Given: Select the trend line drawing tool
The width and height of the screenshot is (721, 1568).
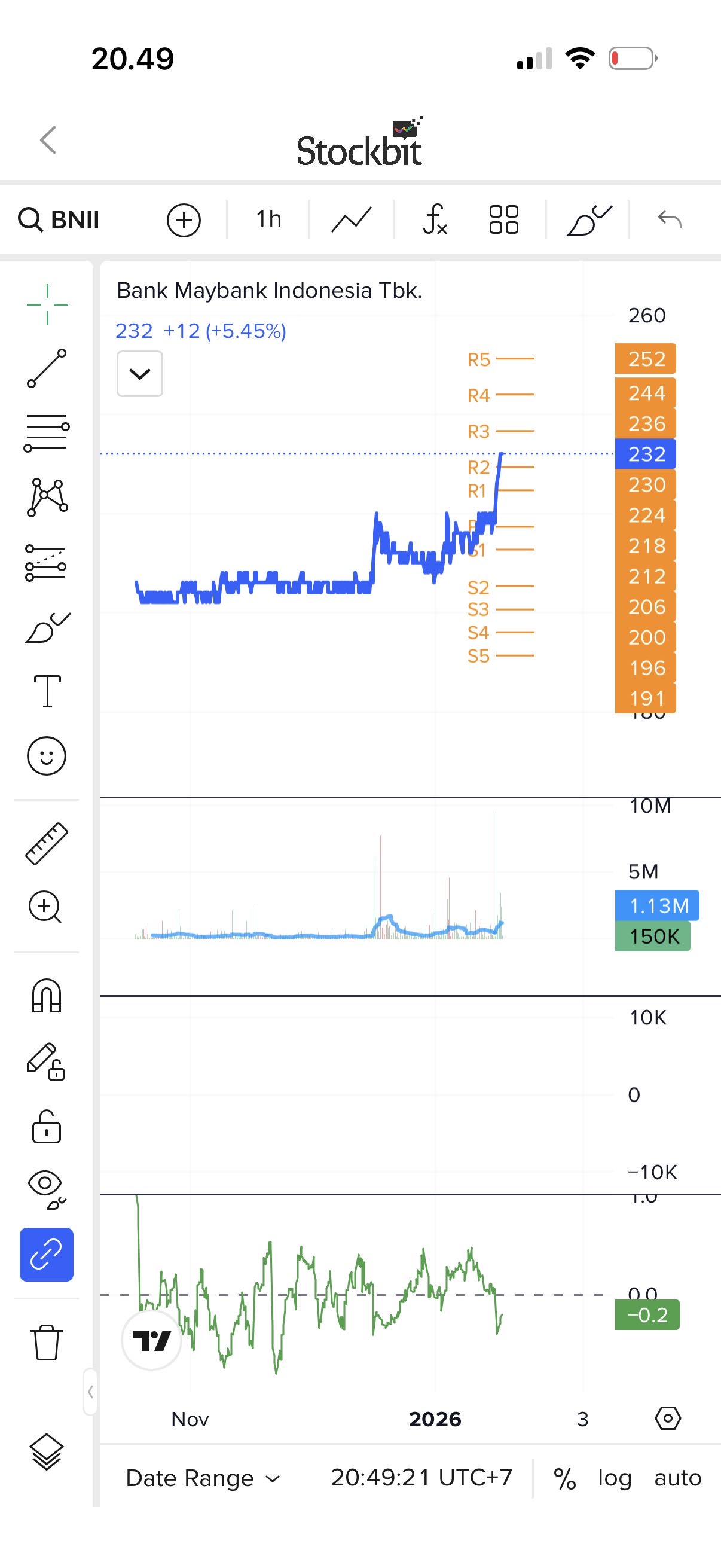Looking at the screenshot, I should (x=47, y=368).
